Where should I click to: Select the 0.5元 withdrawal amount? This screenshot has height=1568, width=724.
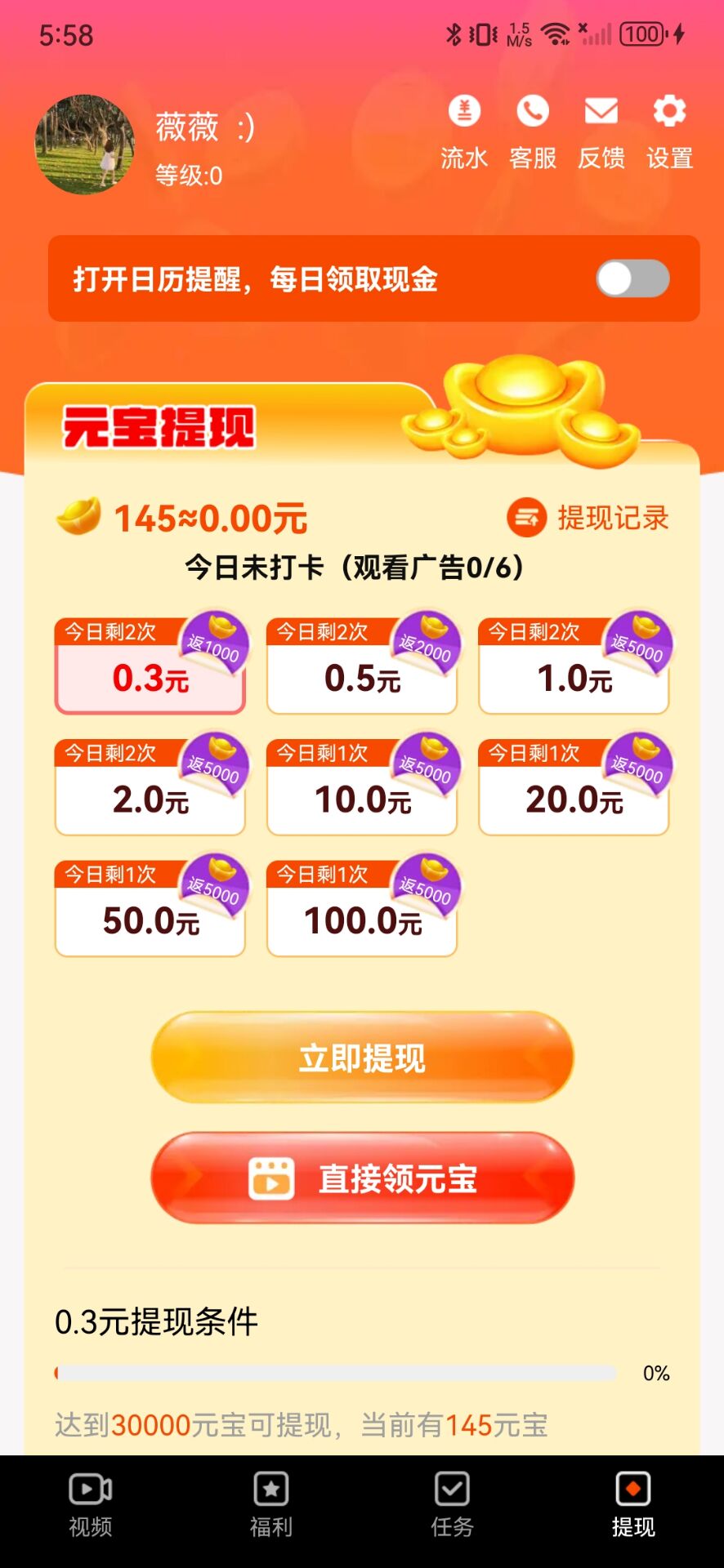click(362, 667)
